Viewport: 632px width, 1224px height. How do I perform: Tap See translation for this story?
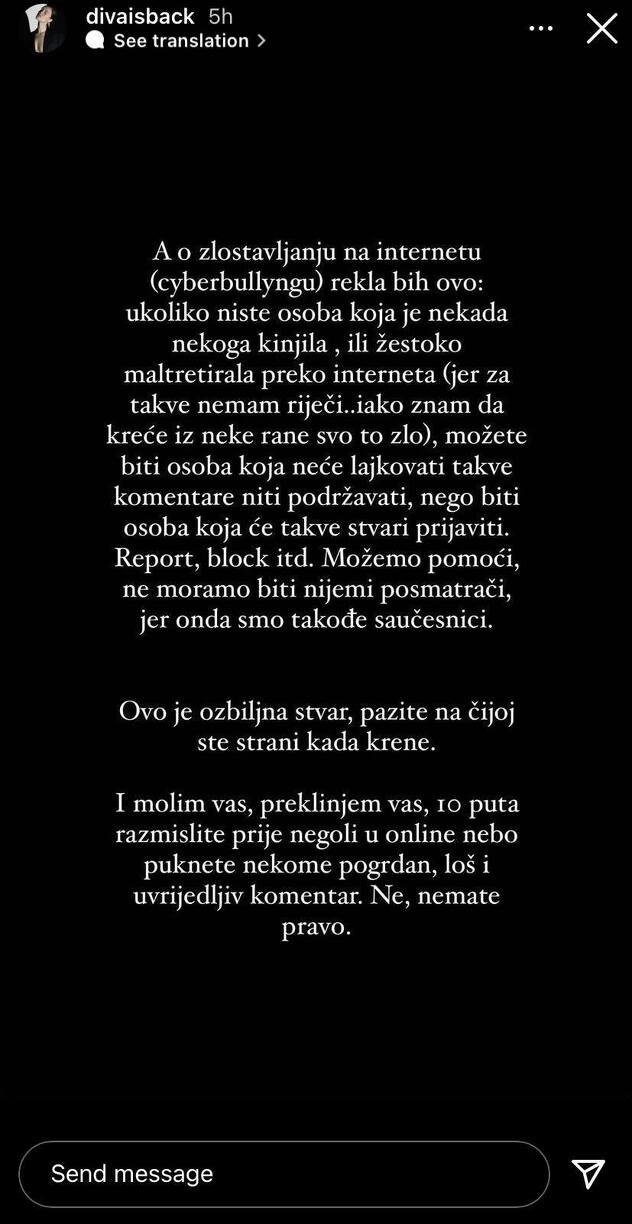pyautogui.click(x=181, y=41)
